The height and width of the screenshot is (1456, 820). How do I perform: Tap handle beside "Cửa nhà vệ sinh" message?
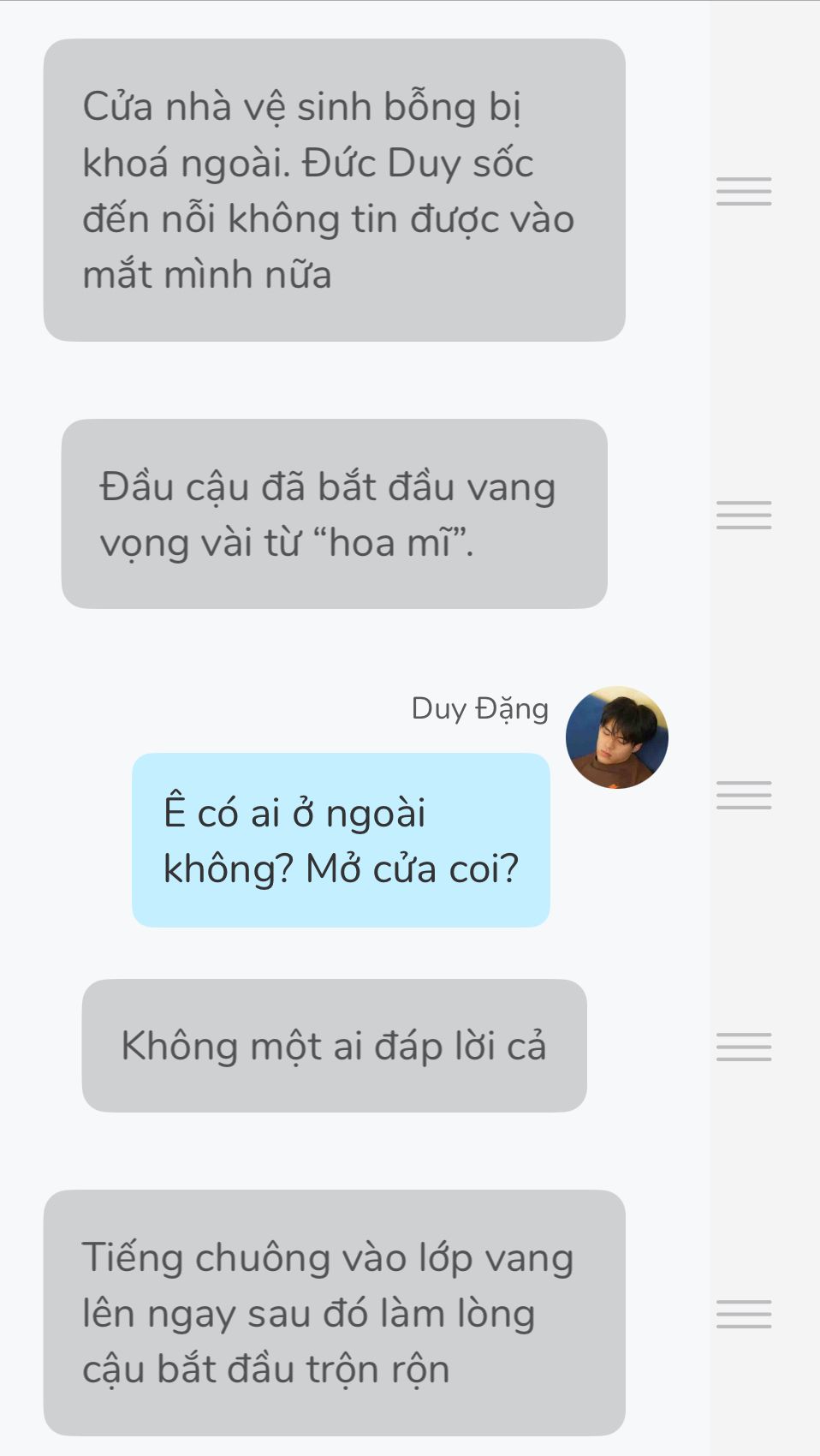click(x=744, y=191)
